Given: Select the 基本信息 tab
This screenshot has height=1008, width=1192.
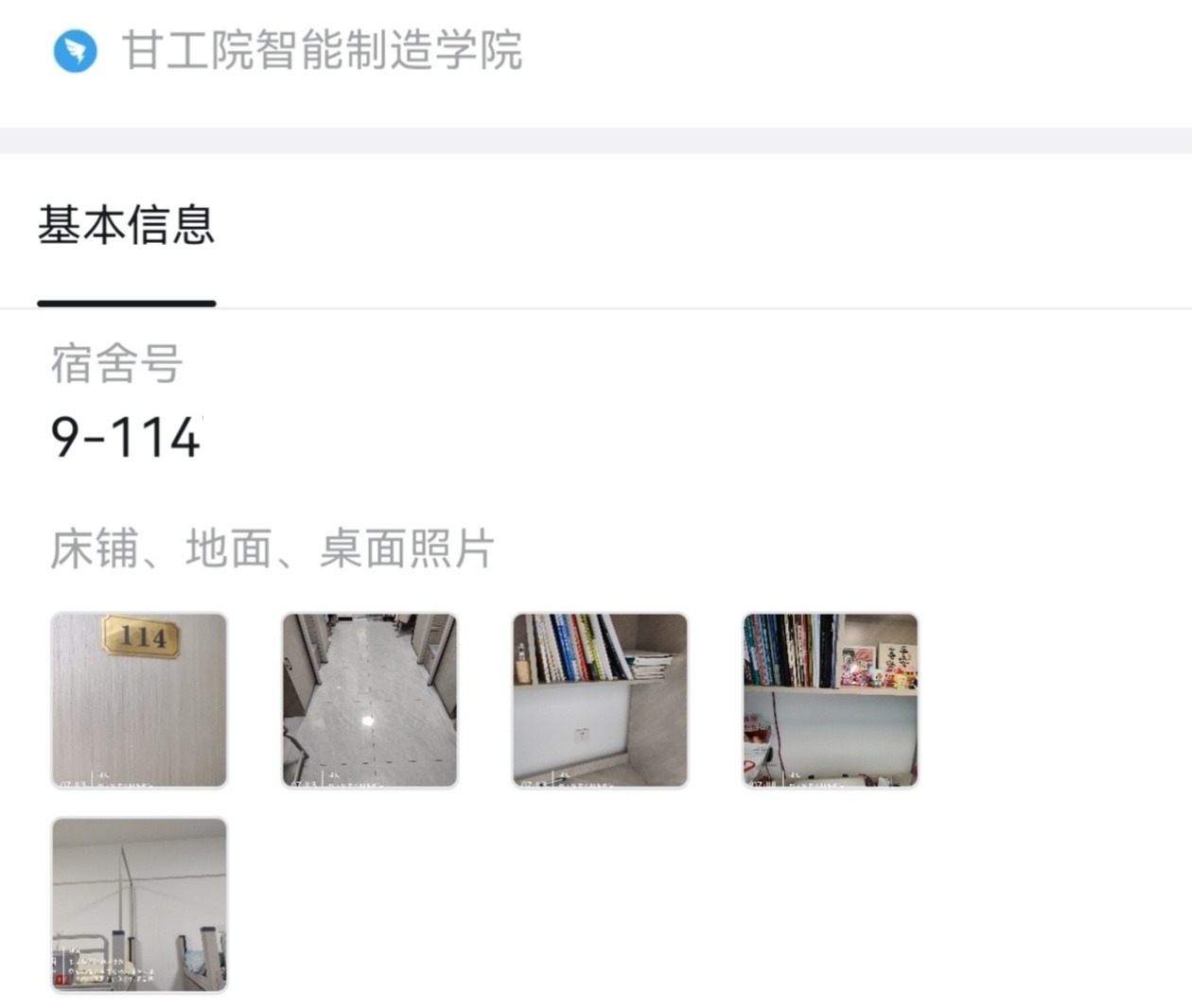Looking at the screenshot, I should click(x=127, y=227).
